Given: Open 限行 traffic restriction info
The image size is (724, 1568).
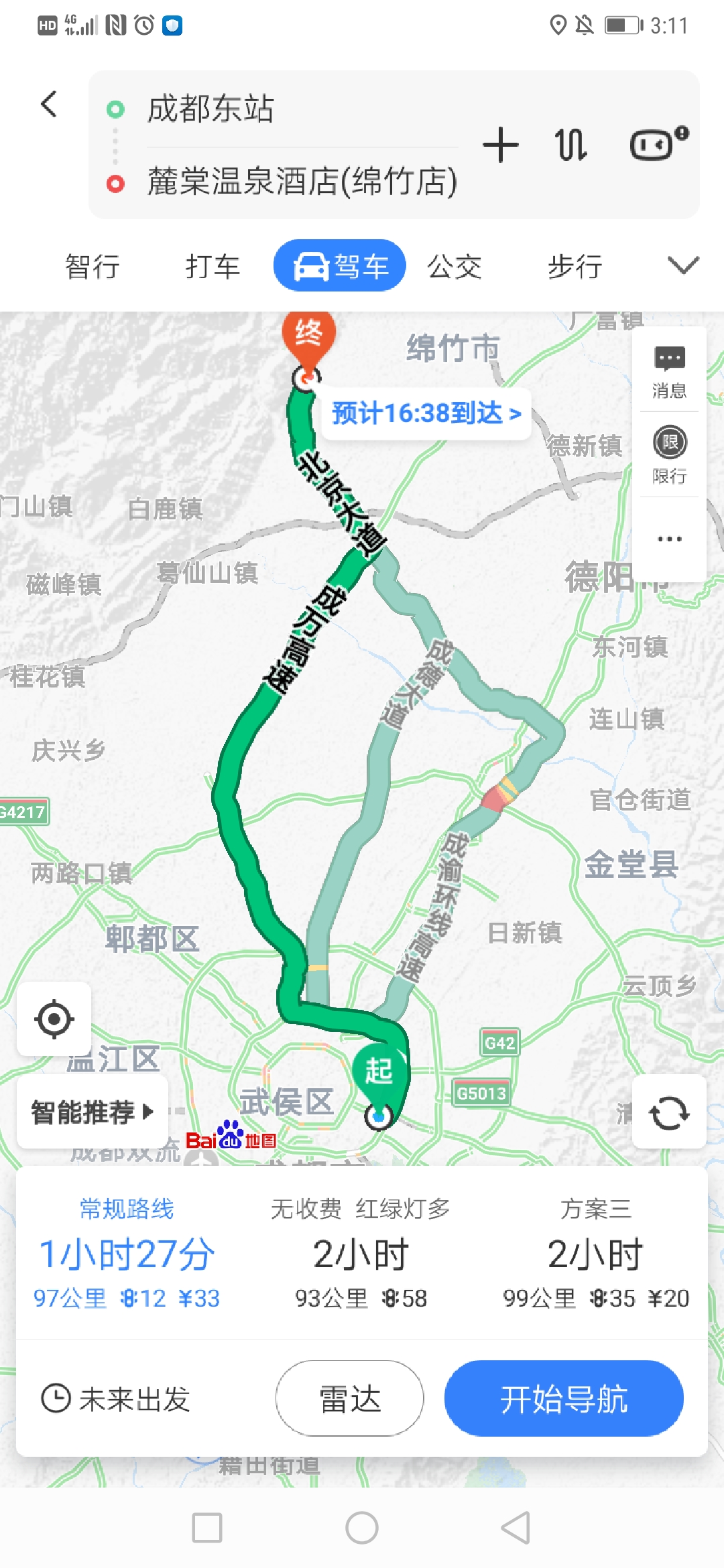Looking at the screenshot, I should click(669, 455).
